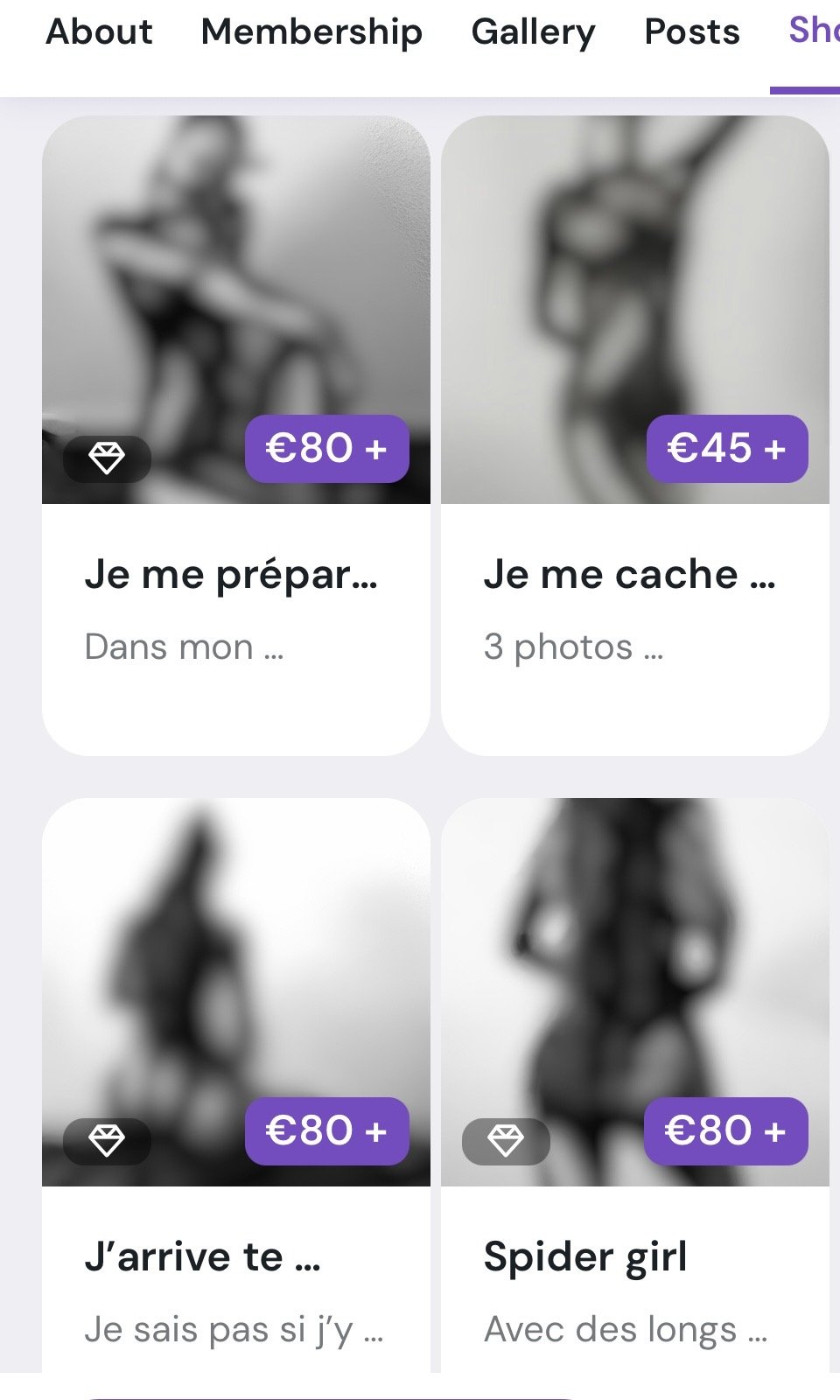This screenshot has height=1400, width=840.
Task: Open the "Je me cache…" shop item
Action: click(x=630, y=575)
